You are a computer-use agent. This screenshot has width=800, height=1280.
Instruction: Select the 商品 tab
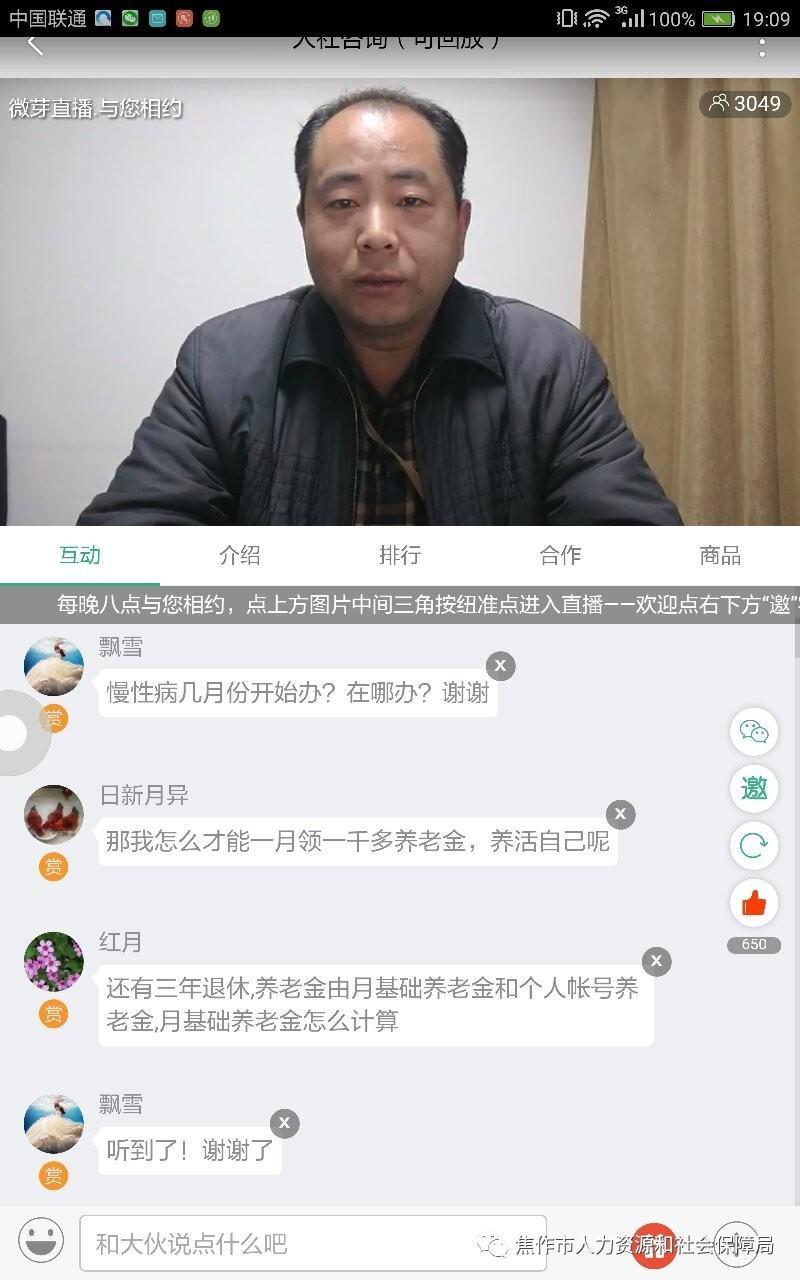tap(720, 556)
